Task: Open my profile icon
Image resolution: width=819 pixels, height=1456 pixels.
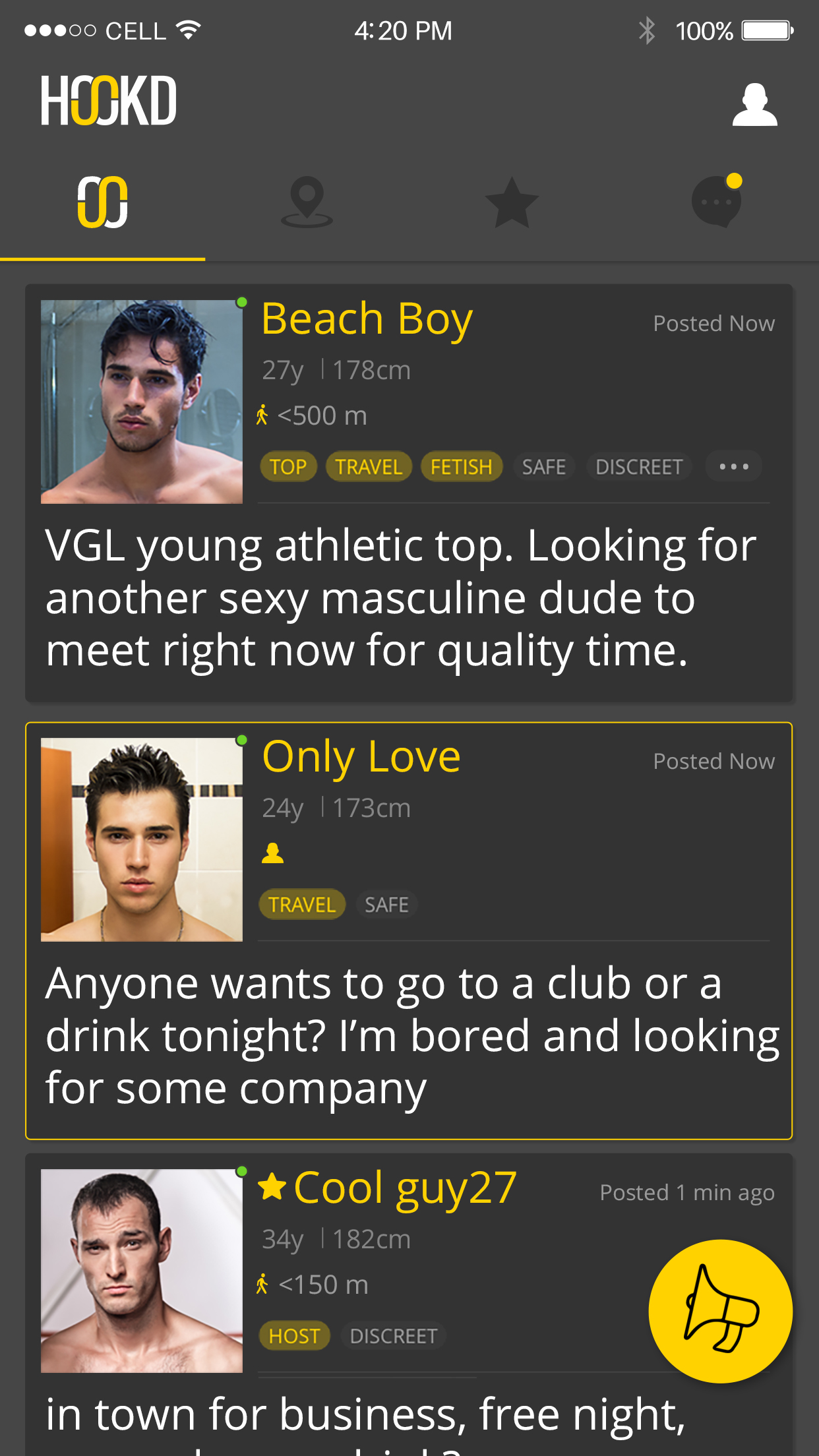Action: coord(754,105)
